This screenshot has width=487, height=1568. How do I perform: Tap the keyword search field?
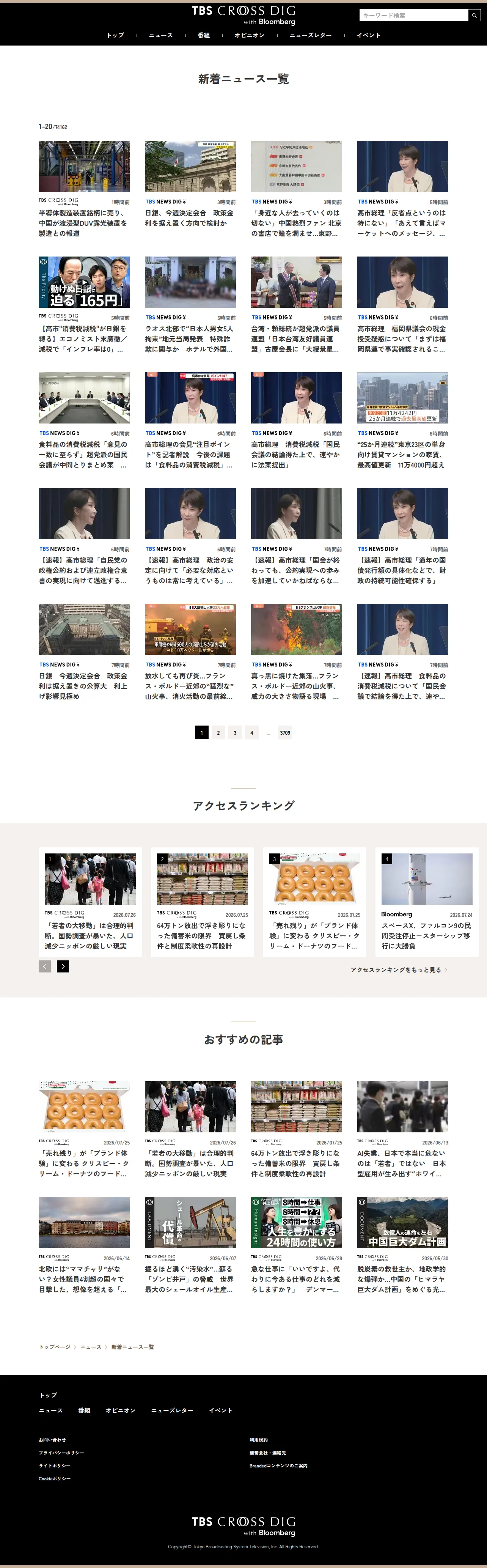pos(413,15)
